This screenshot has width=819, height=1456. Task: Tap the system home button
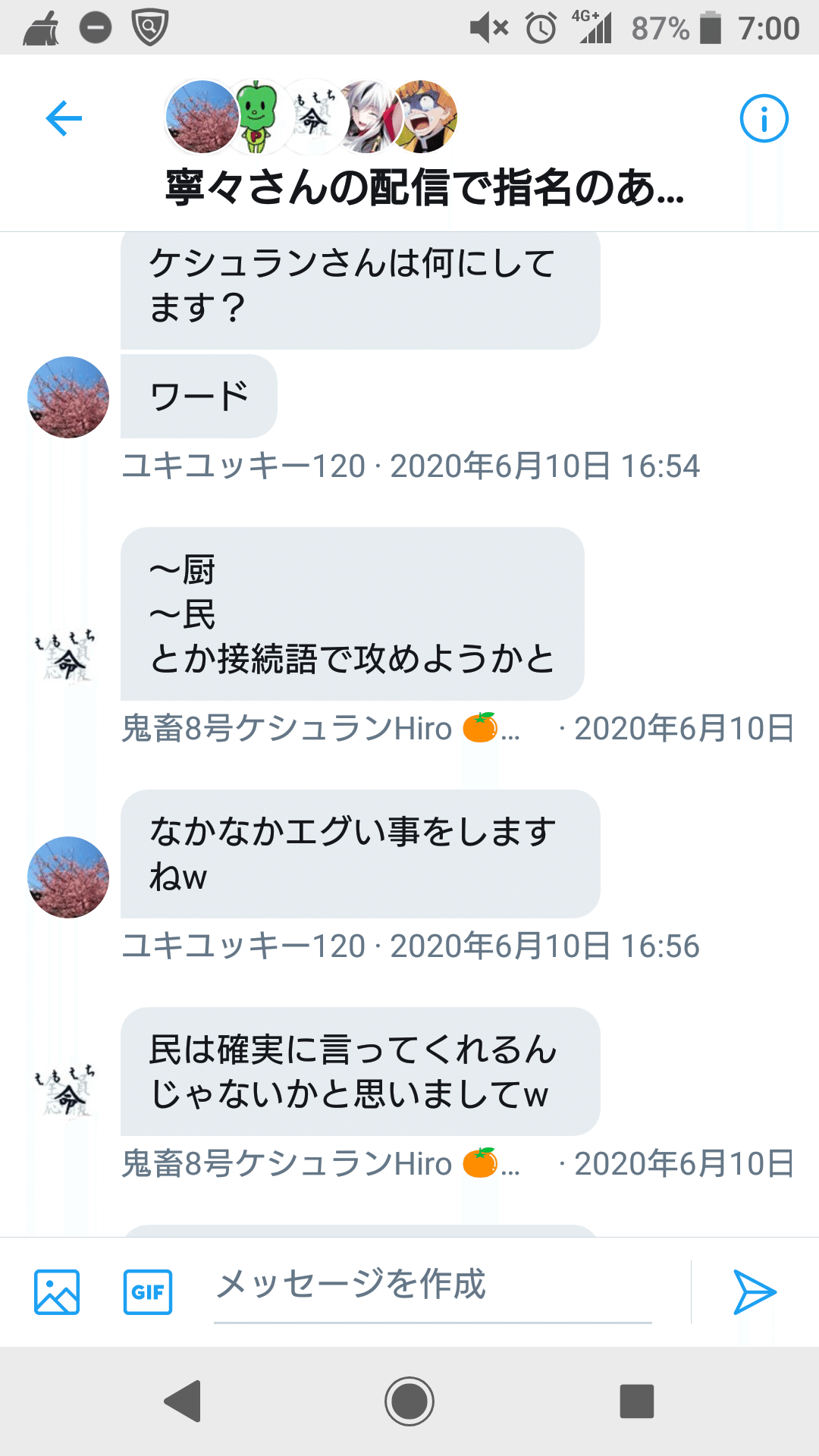pyautogui.click(x=409, y=1401)
